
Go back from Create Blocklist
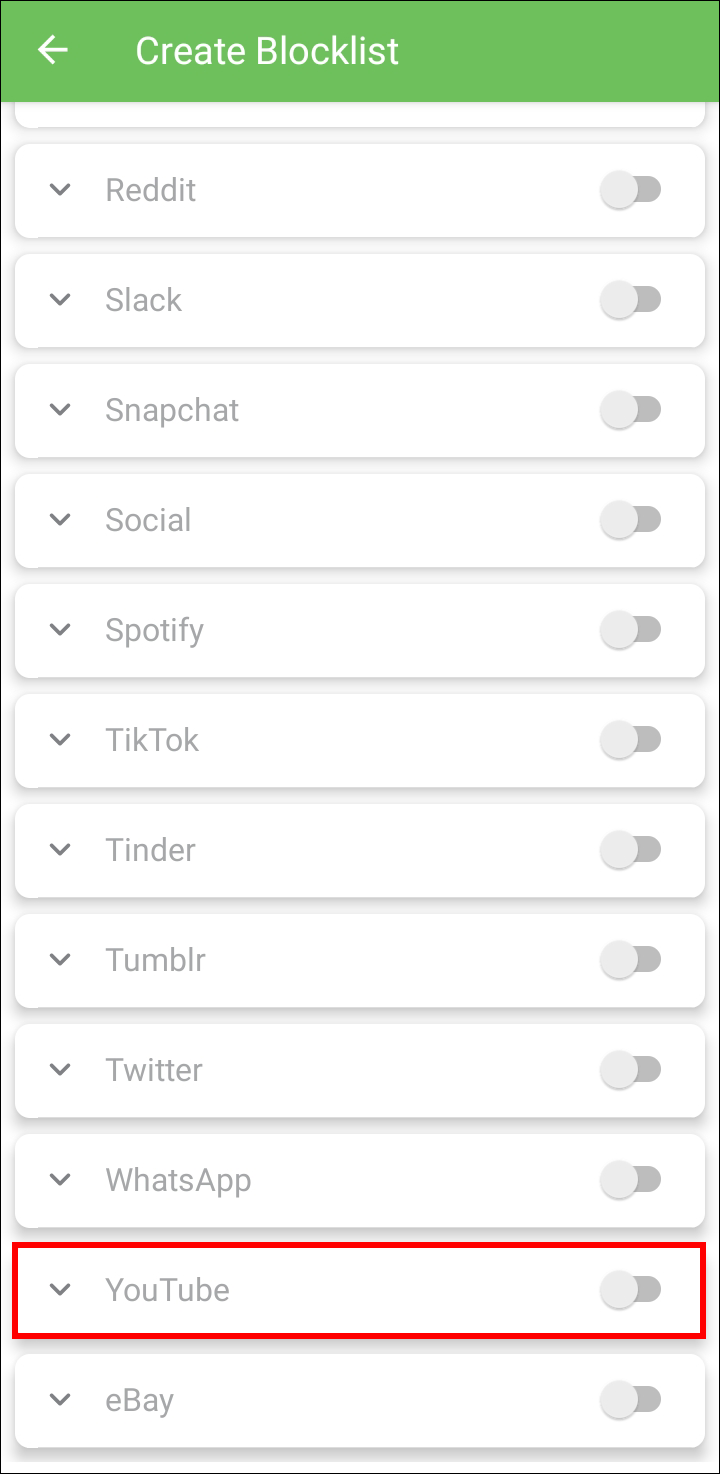53,51
